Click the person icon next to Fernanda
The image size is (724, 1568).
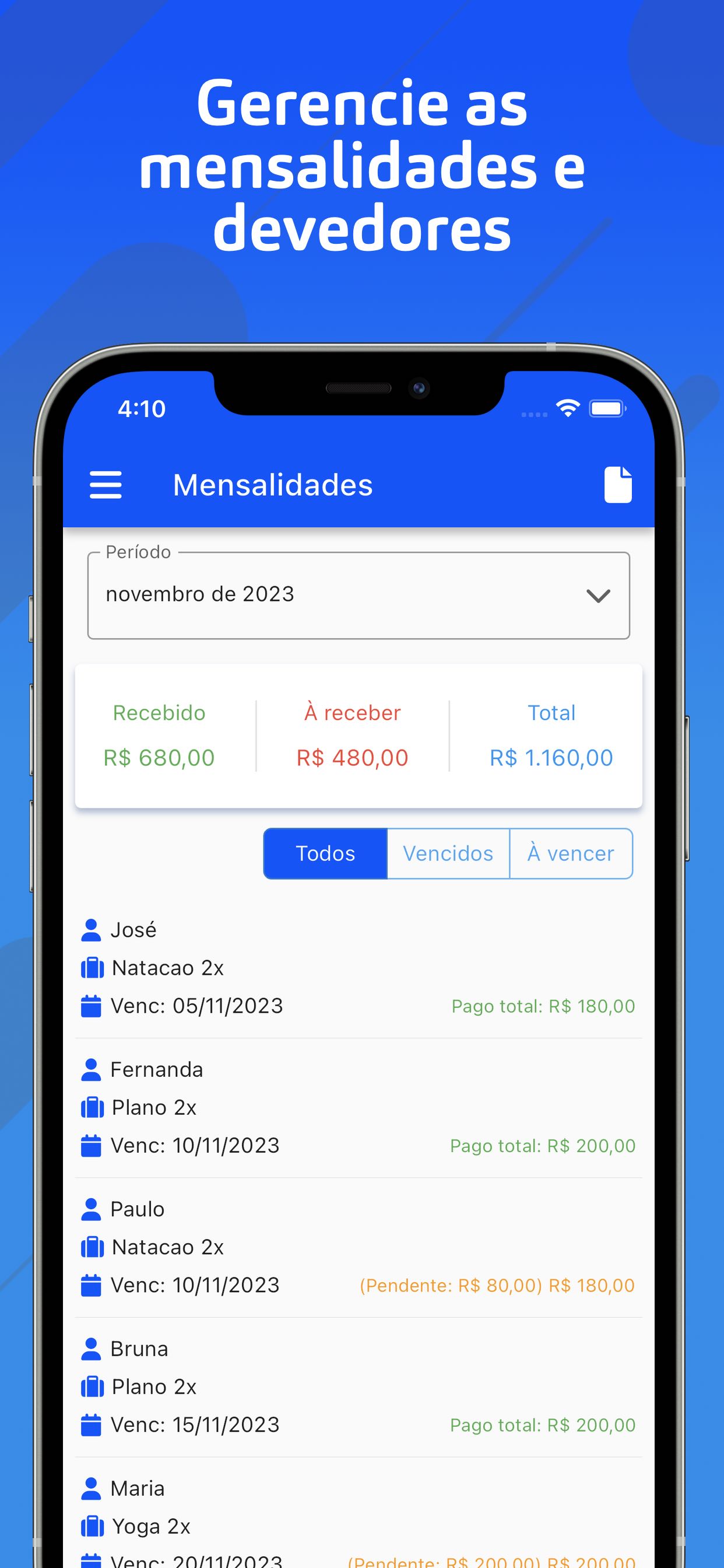[x=92, y=1068]
